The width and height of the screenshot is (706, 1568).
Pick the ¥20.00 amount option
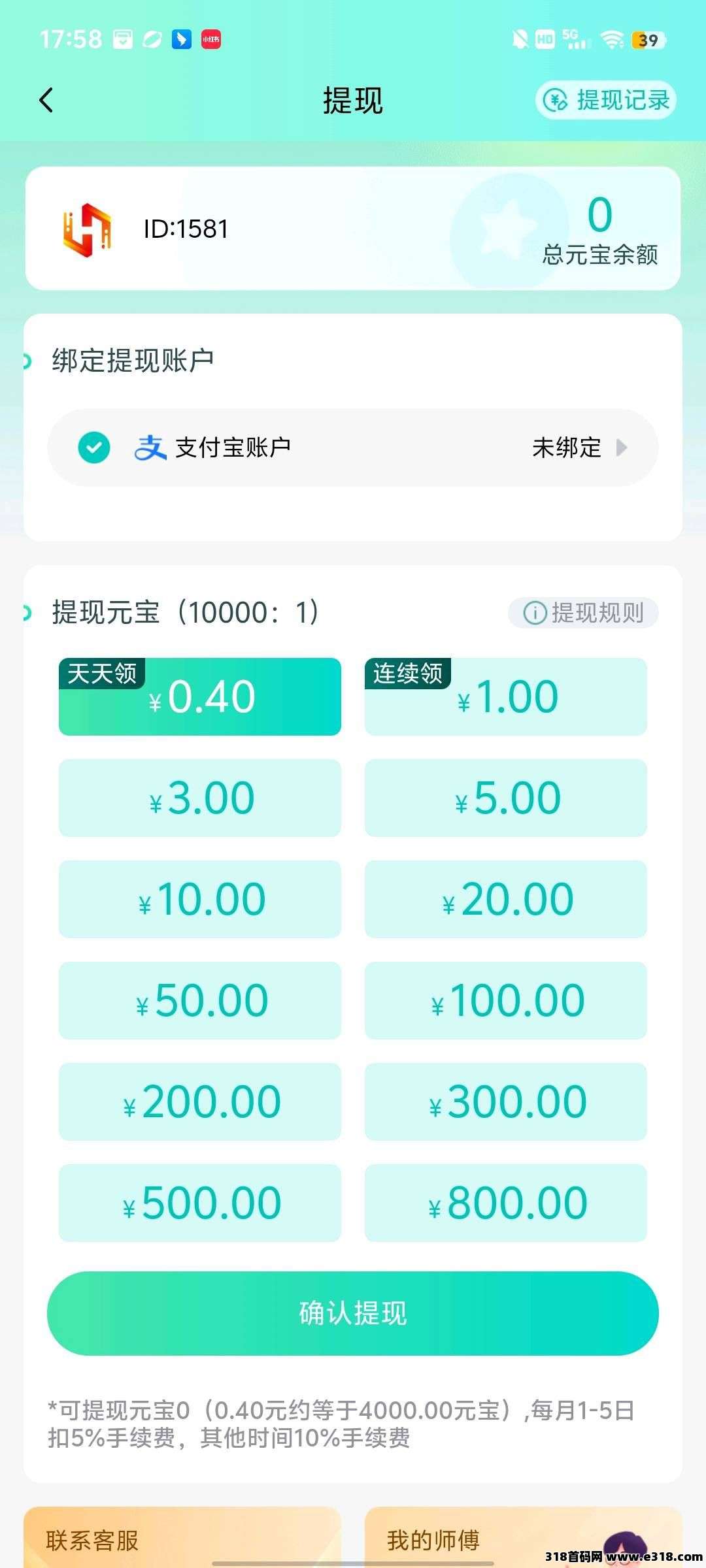[505, 899]
